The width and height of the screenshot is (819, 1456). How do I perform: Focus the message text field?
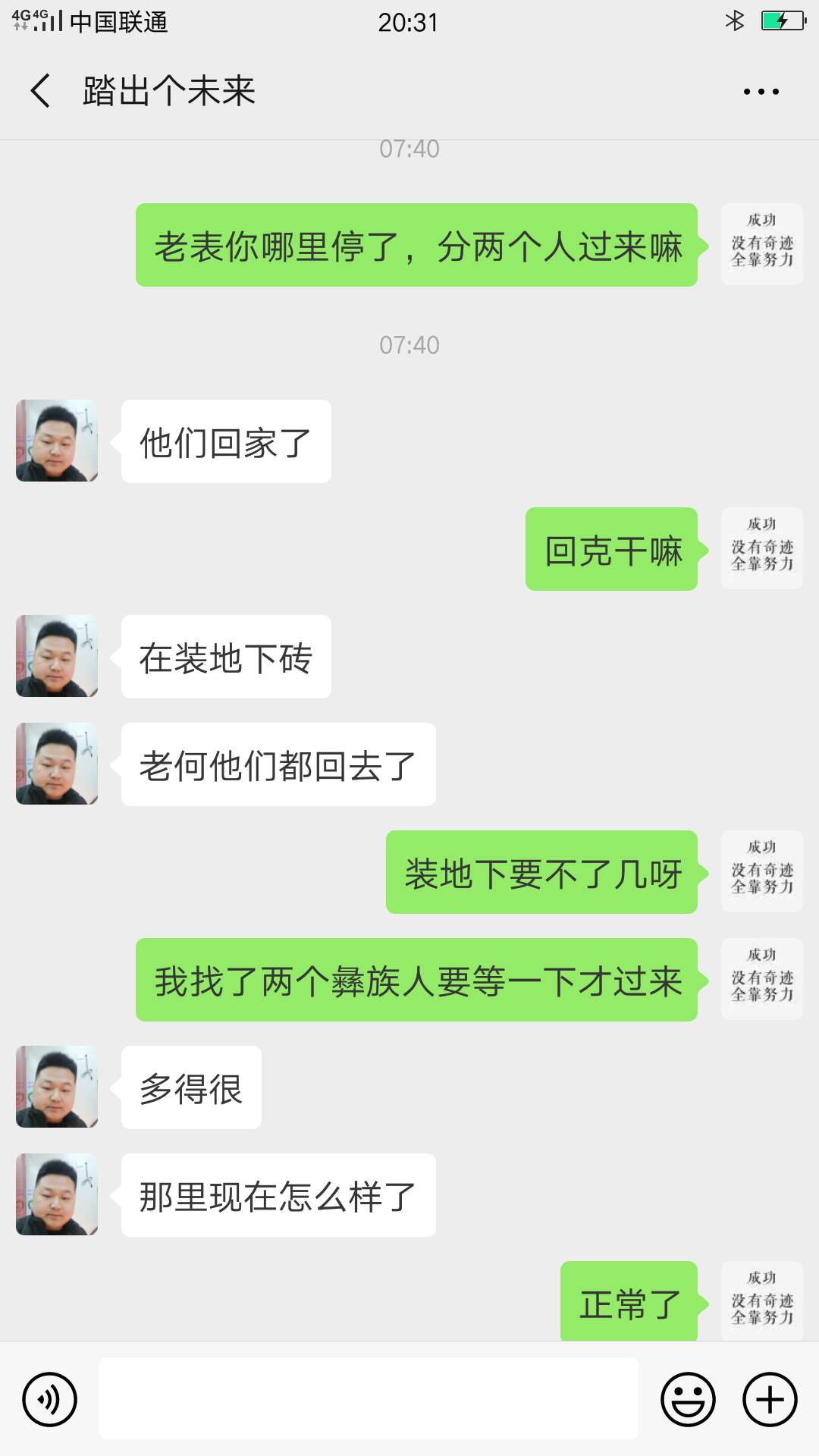click(369, 1398)
